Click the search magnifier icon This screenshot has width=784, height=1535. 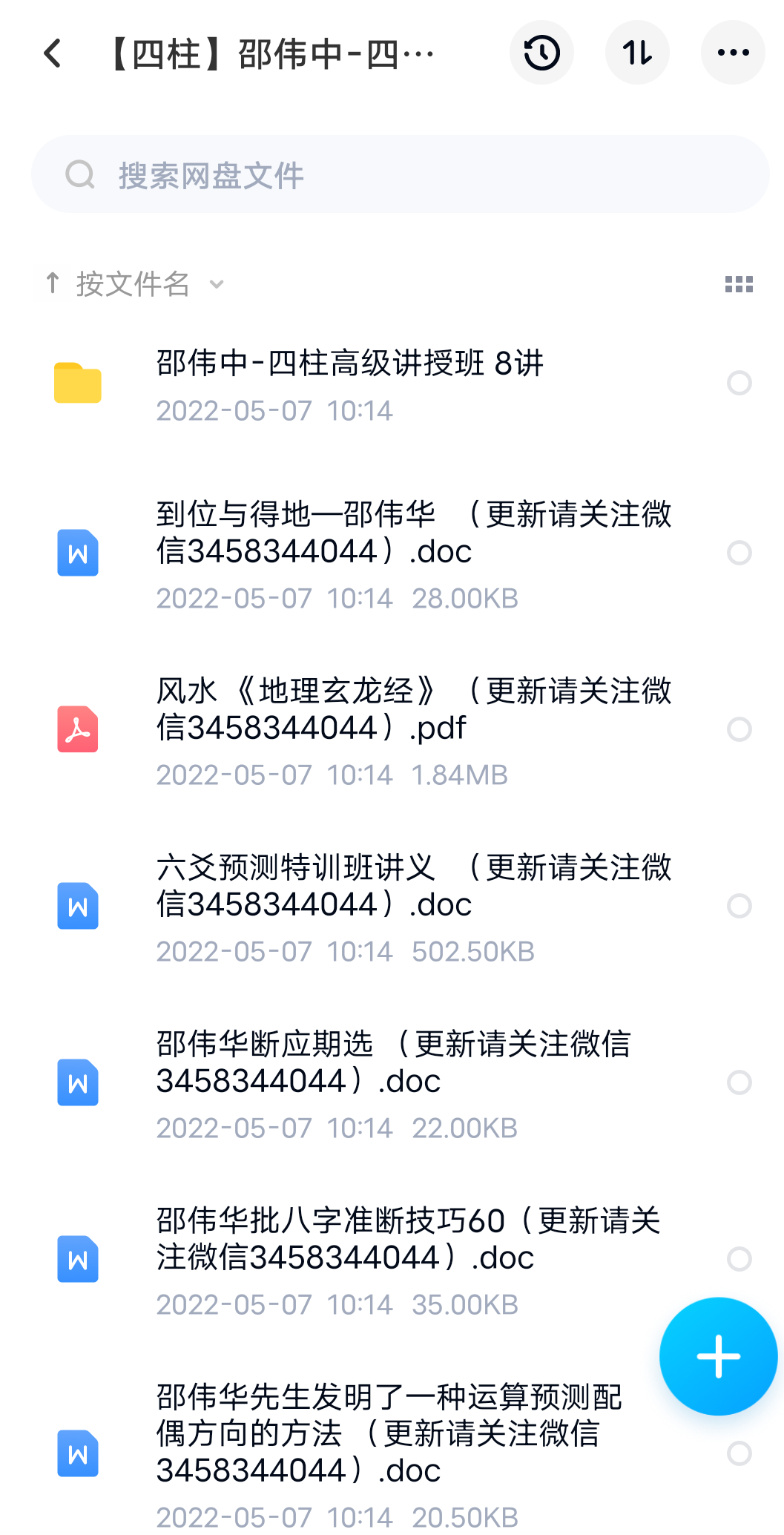click(80, 174)
